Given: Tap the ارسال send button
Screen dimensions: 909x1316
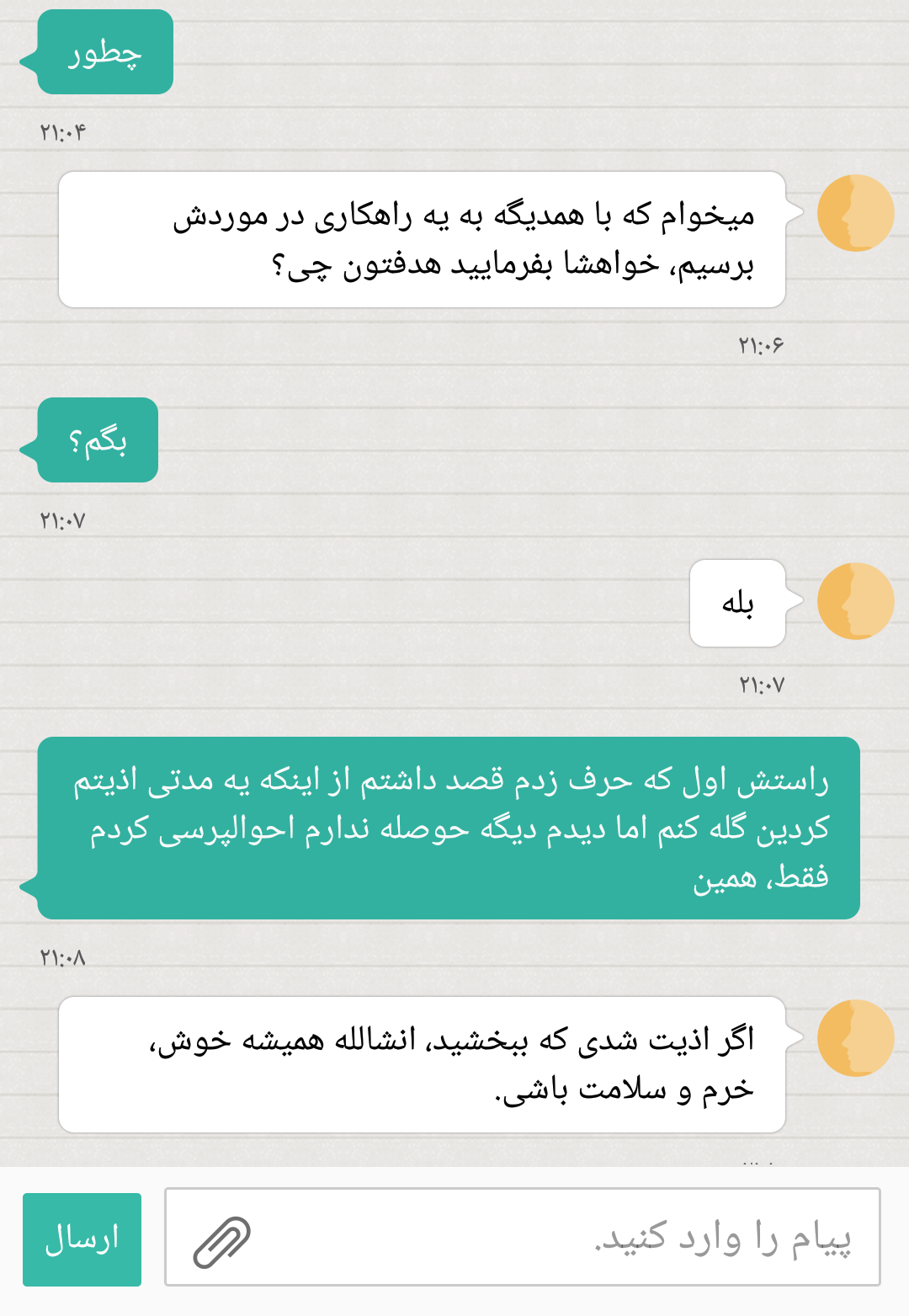Looking at the screenshot, I should pyautogui.click(x=82, y=1239).
